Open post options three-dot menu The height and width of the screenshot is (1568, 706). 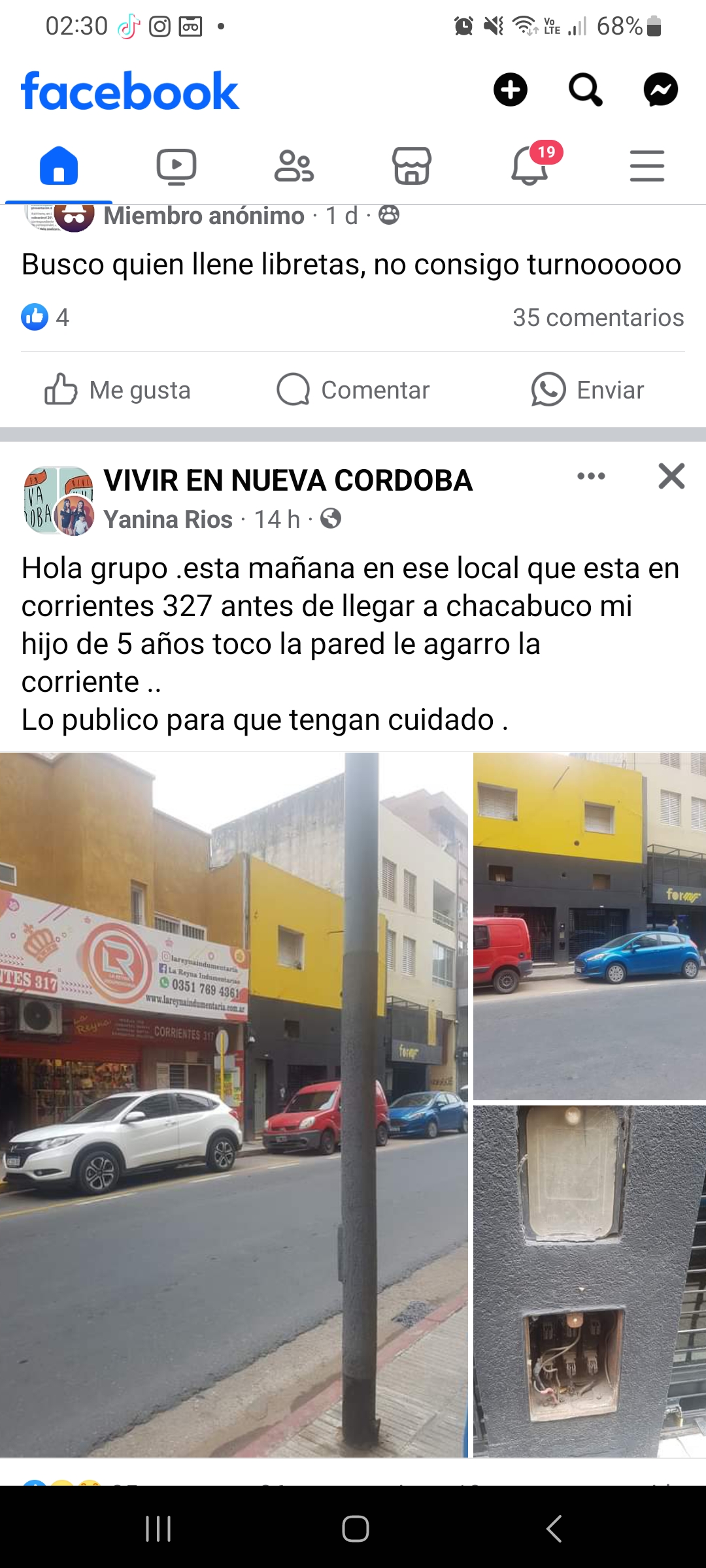click(x=591, y=476)
